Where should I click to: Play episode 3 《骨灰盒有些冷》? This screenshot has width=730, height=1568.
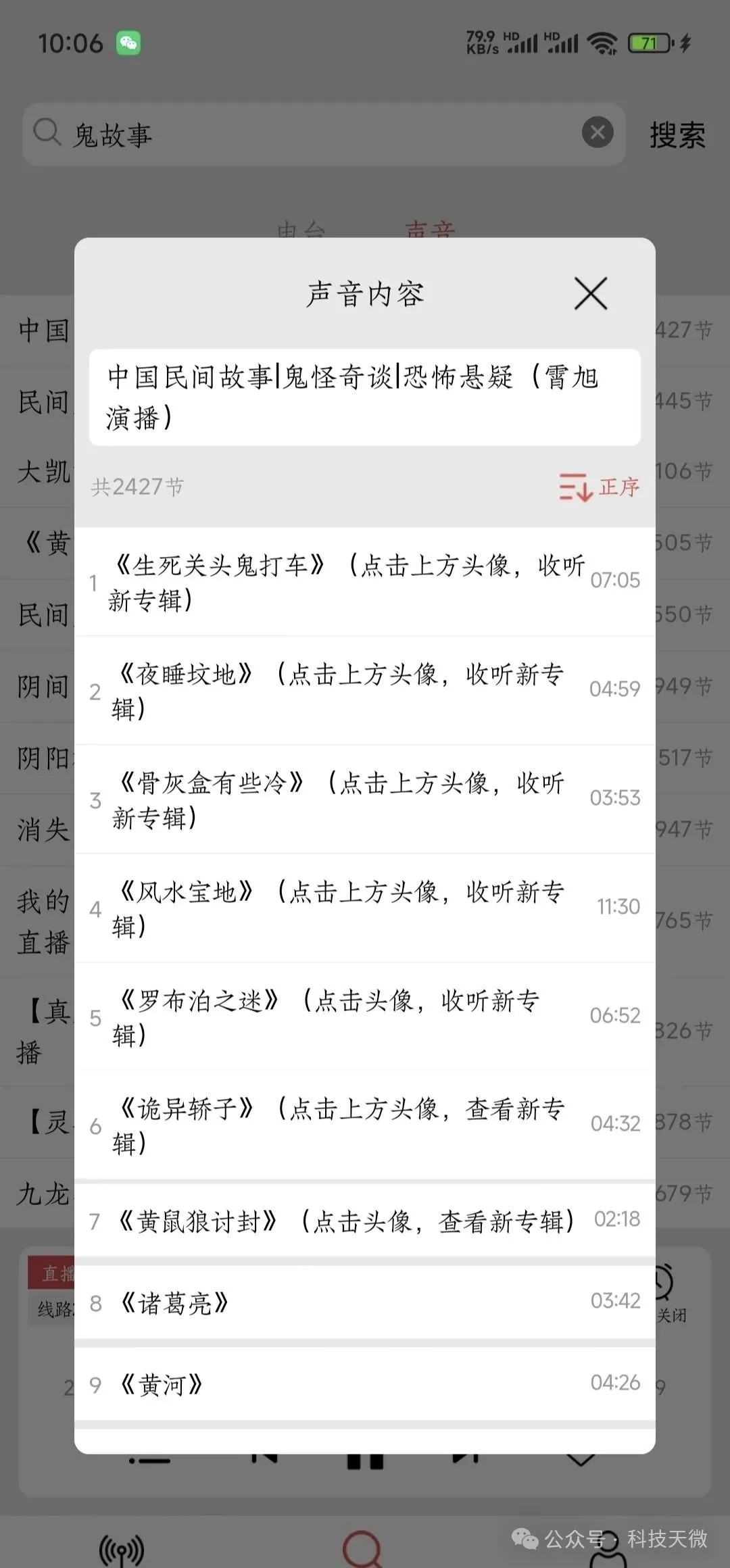point(365,800)
